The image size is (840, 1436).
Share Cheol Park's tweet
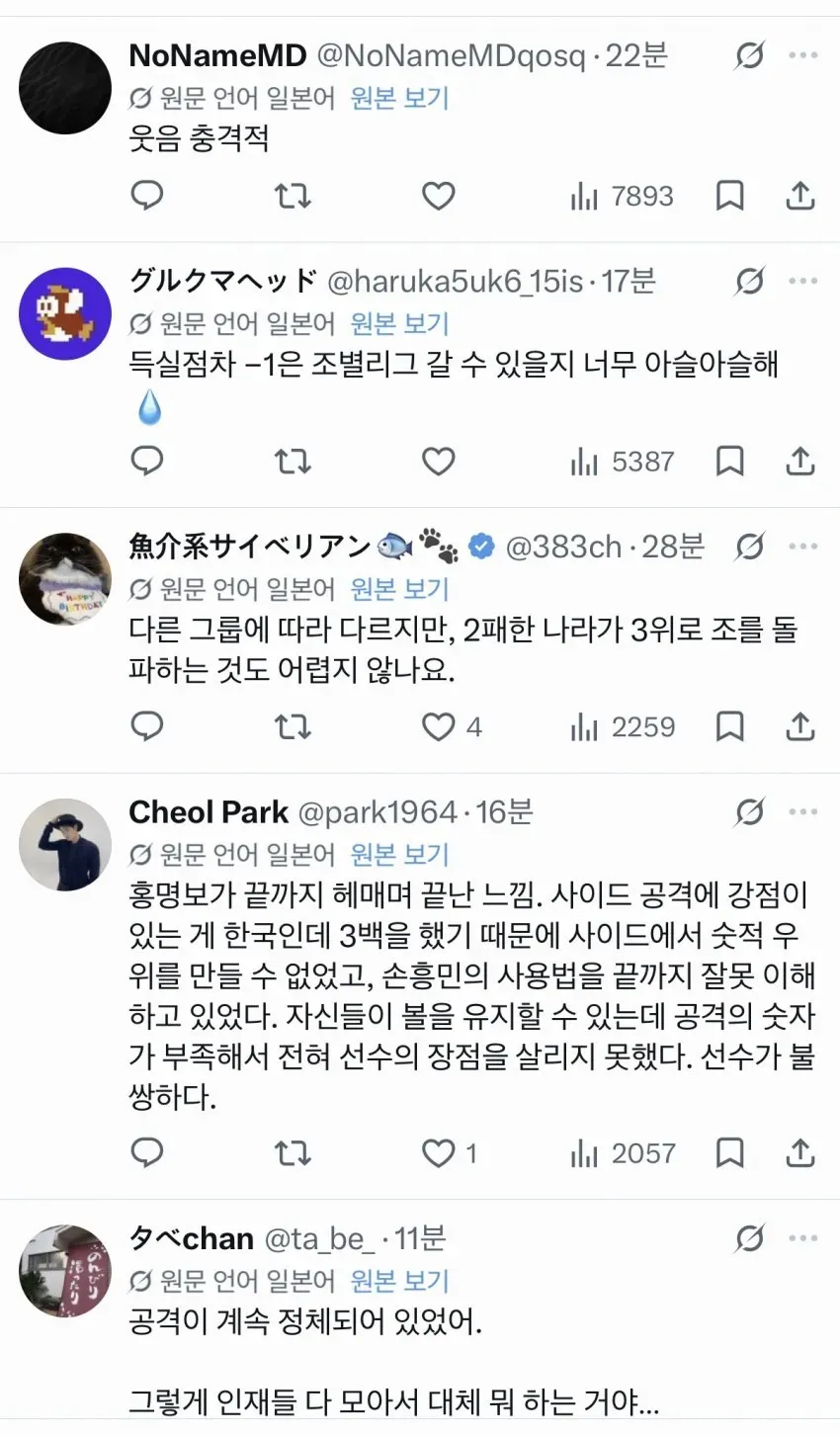pyautogui.click(x=799, y=1152)
